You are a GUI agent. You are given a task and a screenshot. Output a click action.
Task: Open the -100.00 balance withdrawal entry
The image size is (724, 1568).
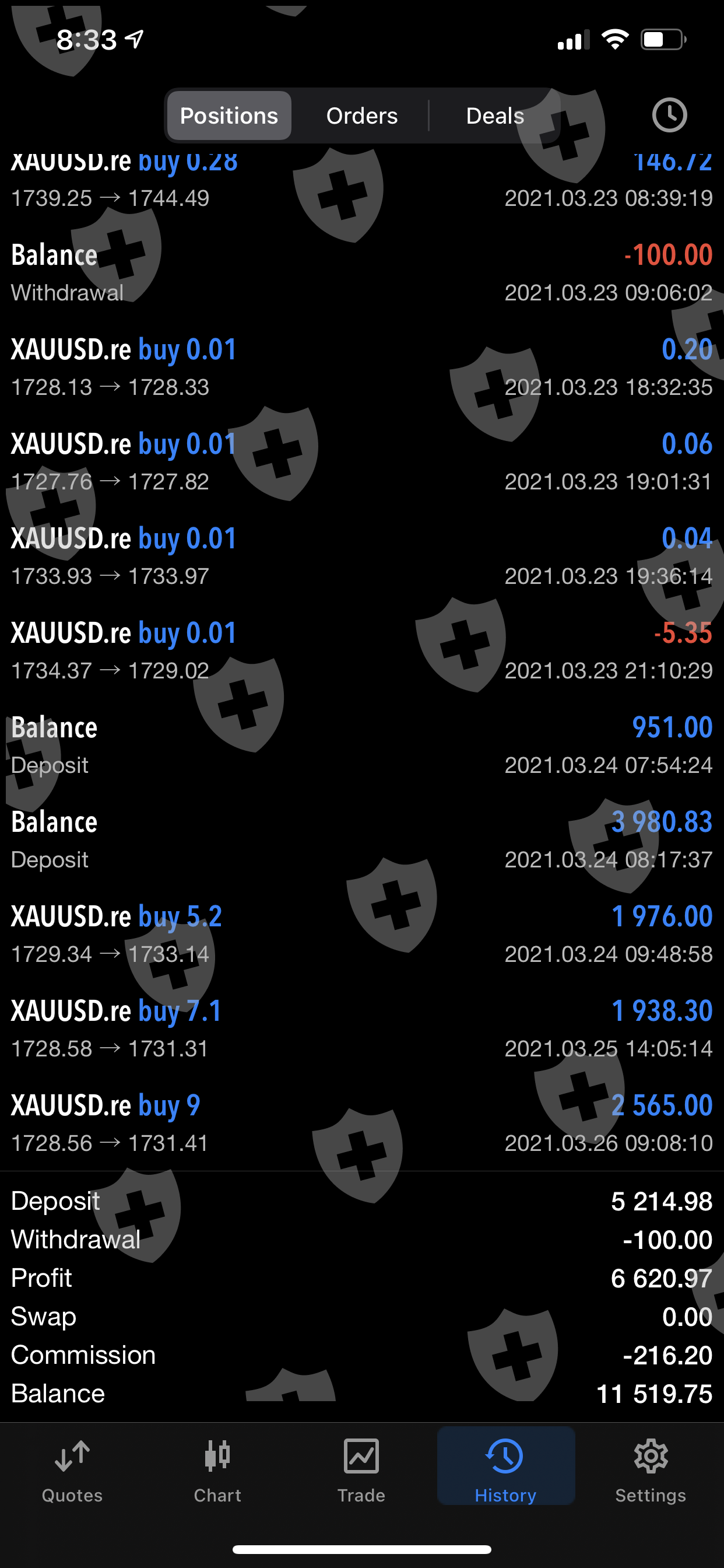click(361, 272)
